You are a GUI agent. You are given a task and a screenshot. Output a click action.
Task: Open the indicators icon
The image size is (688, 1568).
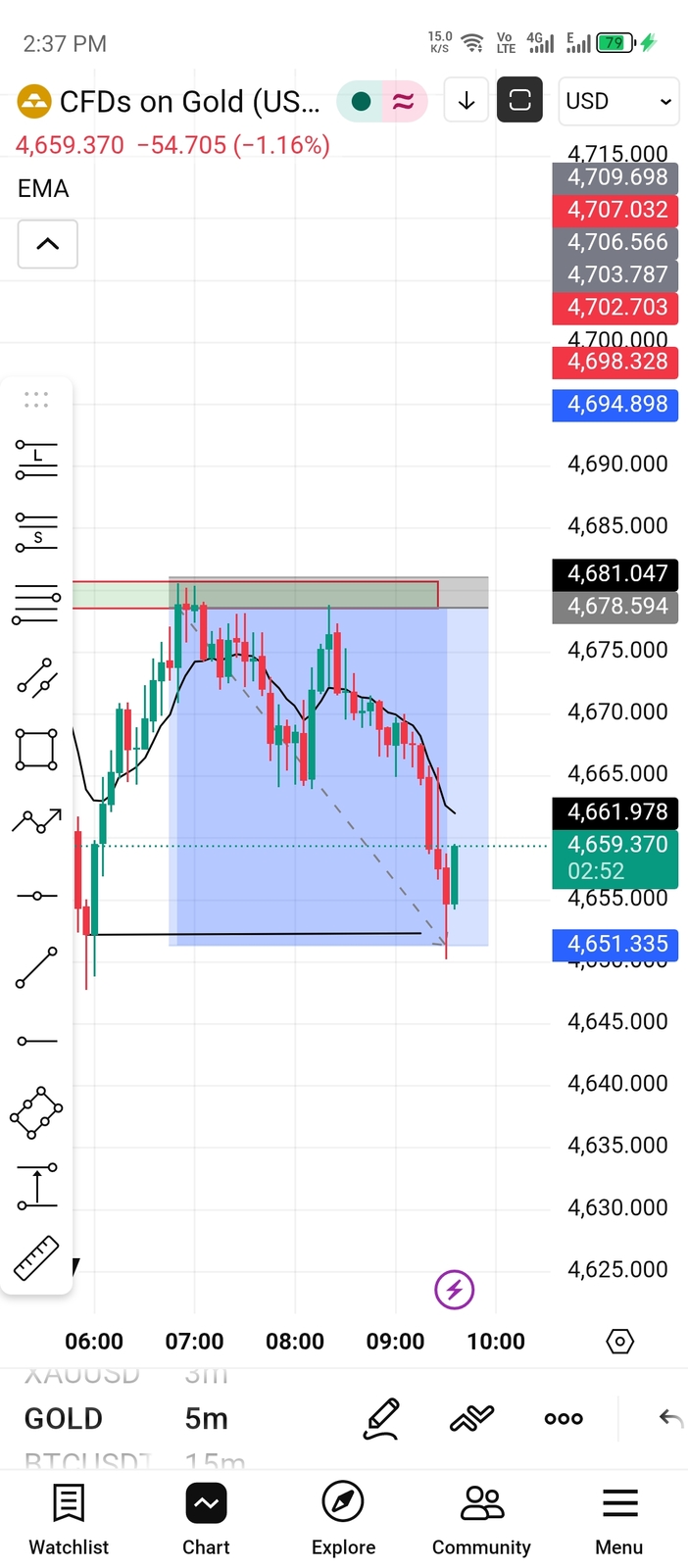click(471, 1418)
